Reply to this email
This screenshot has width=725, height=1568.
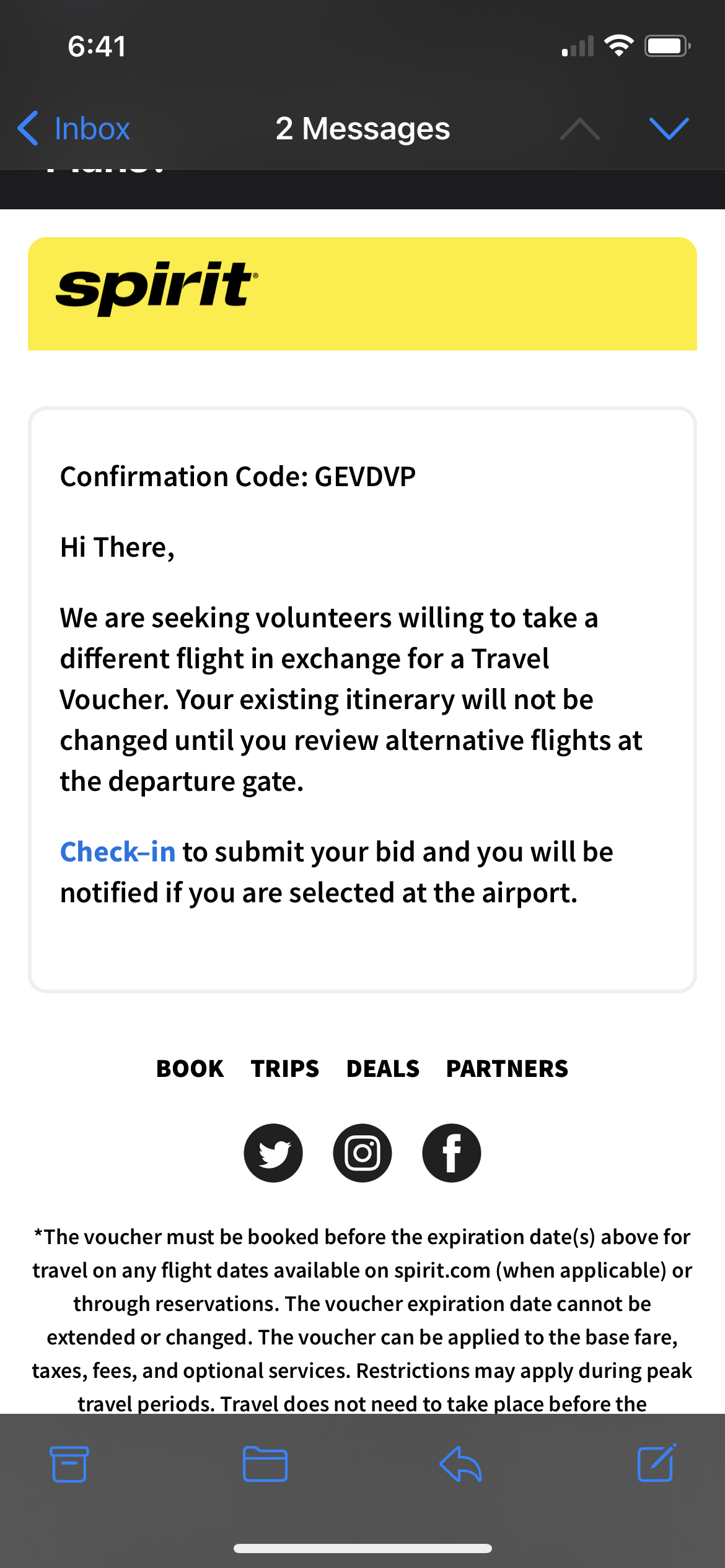pos(460,1464)
